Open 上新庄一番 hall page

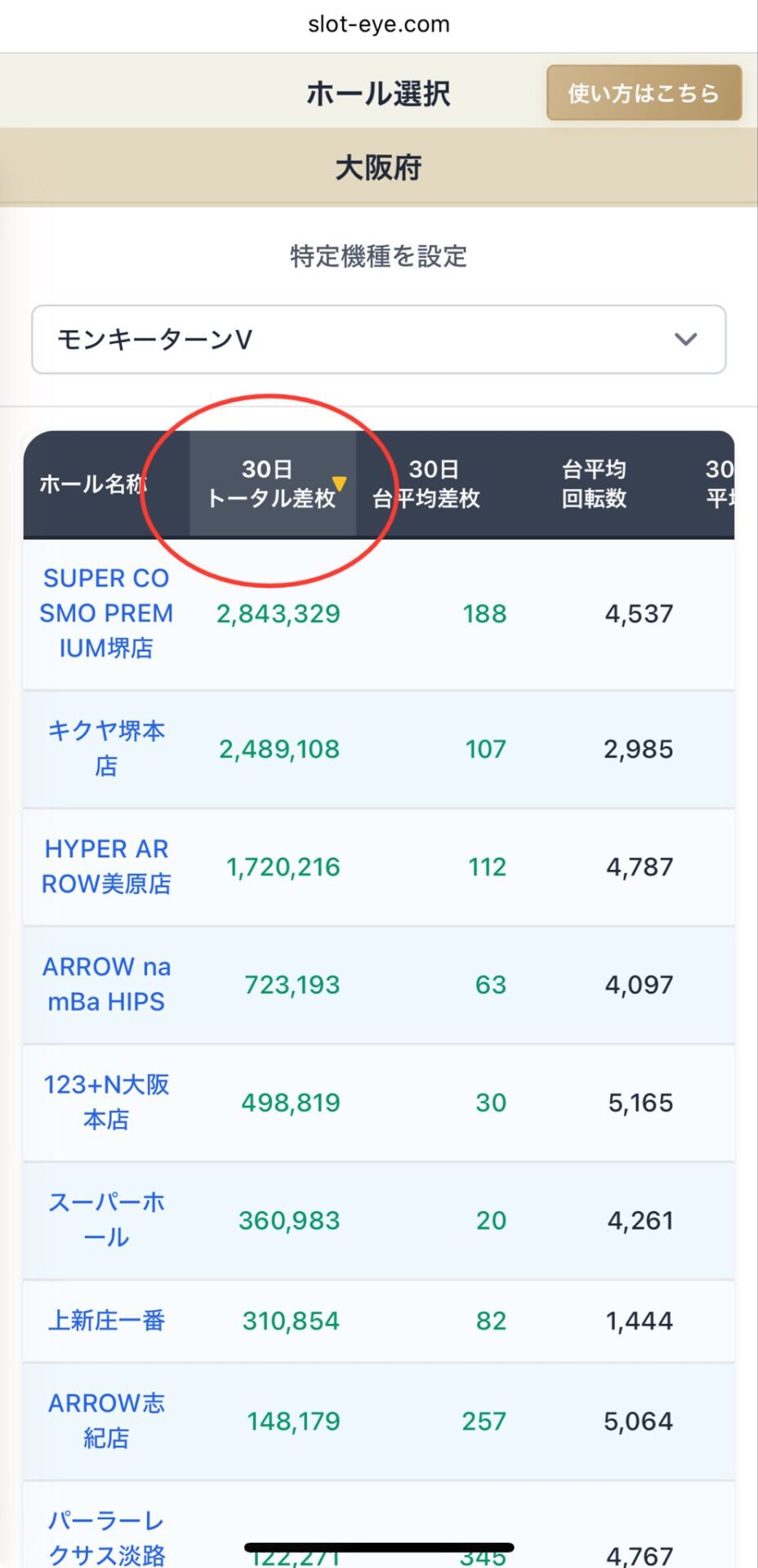coord(106,1321)
